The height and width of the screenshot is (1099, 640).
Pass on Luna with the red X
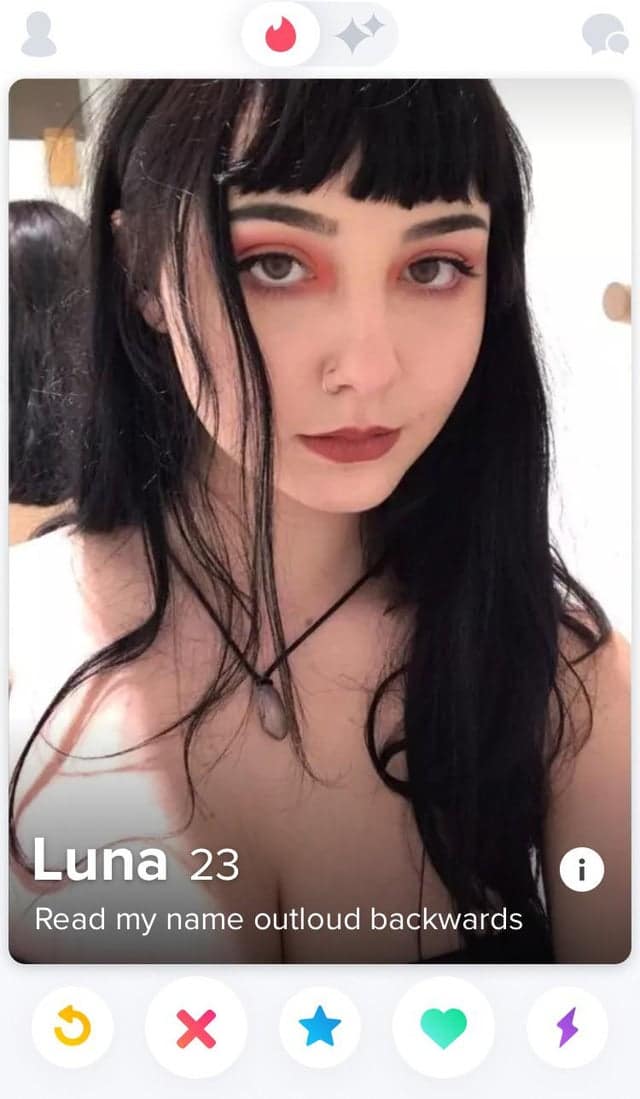[x=196, y=1027]
